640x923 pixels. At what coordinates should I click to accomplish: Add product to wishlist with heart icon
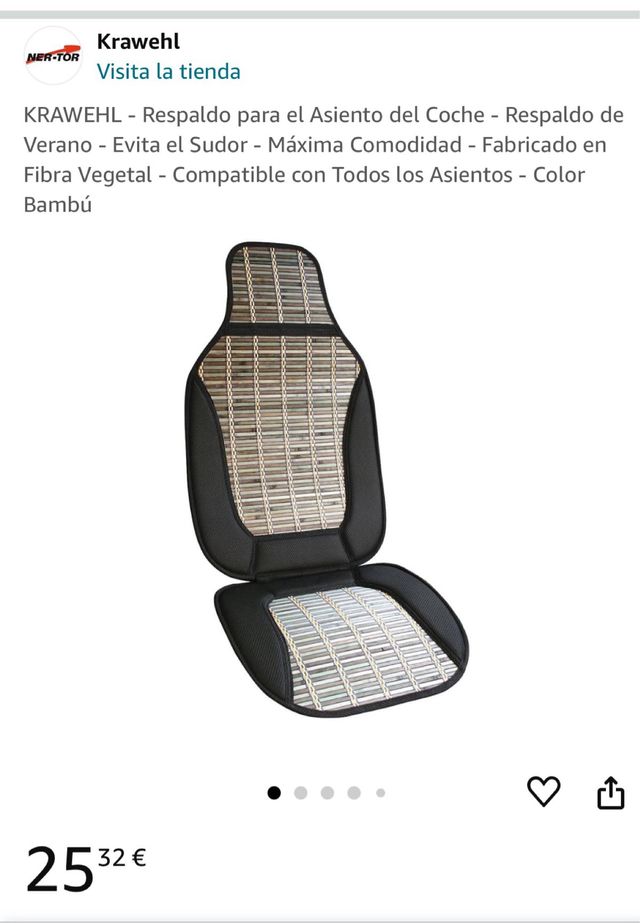[543, 792]
